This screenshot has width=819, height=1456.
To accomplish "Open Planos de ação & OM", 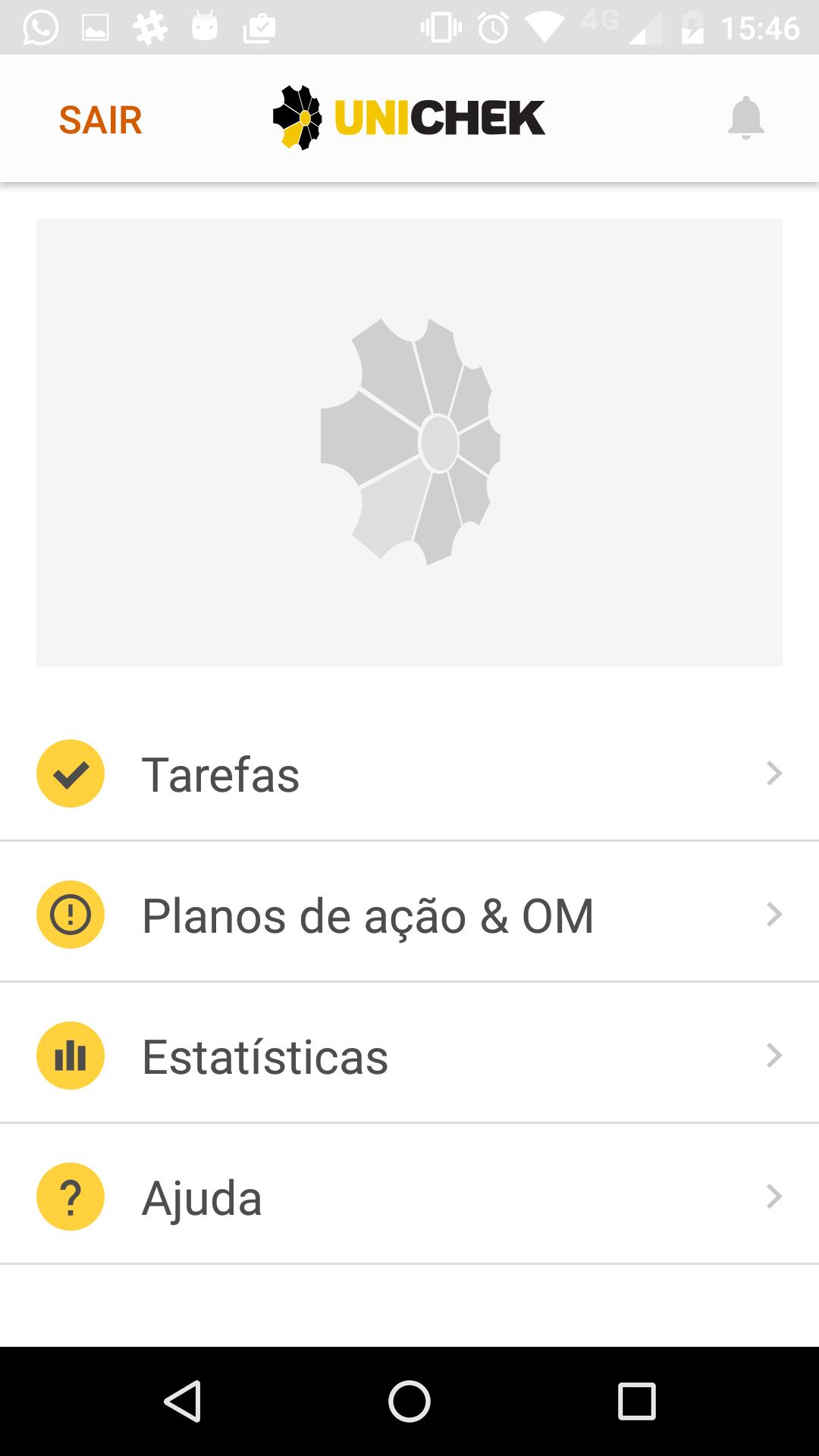I will [409, 915].
